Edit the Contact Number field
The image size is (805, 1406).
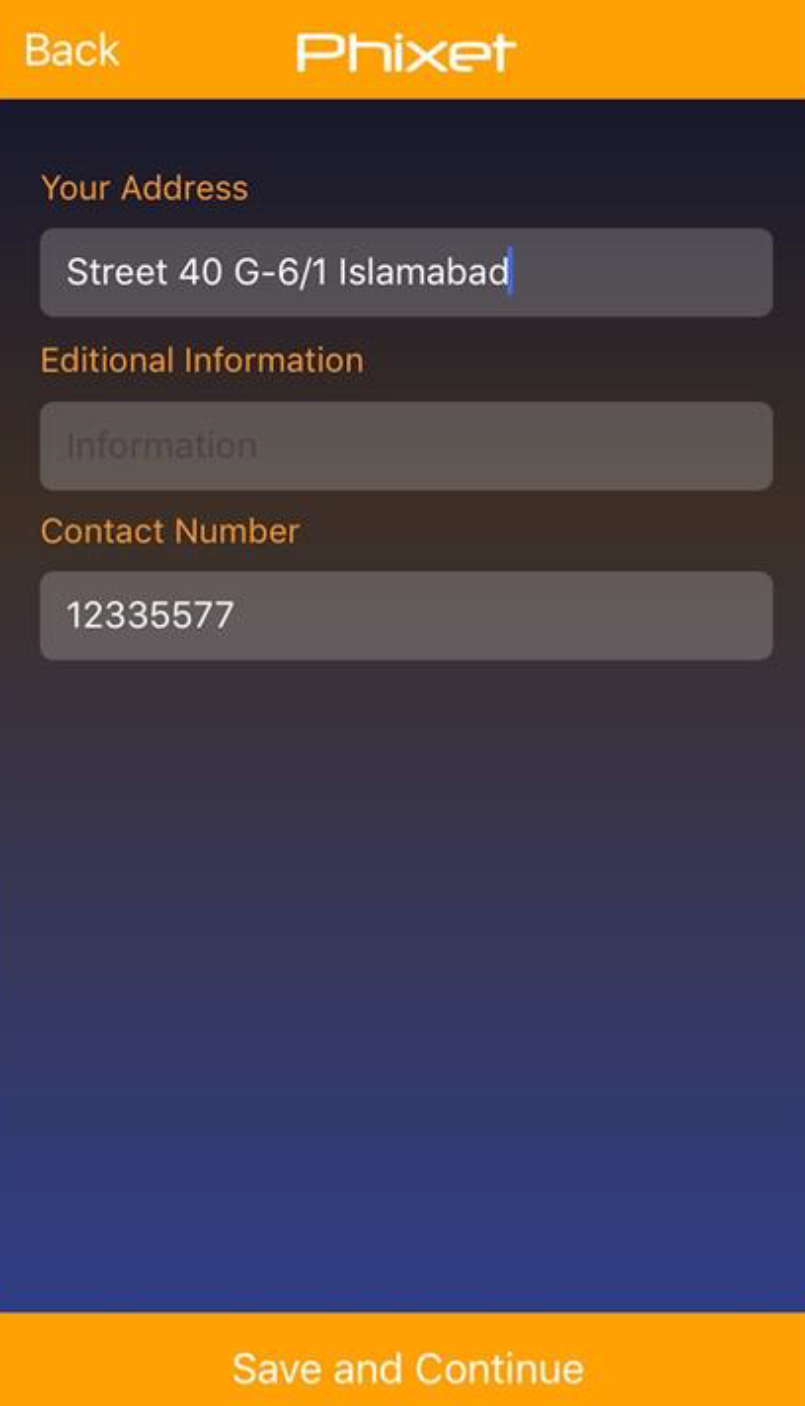(406, 616)
